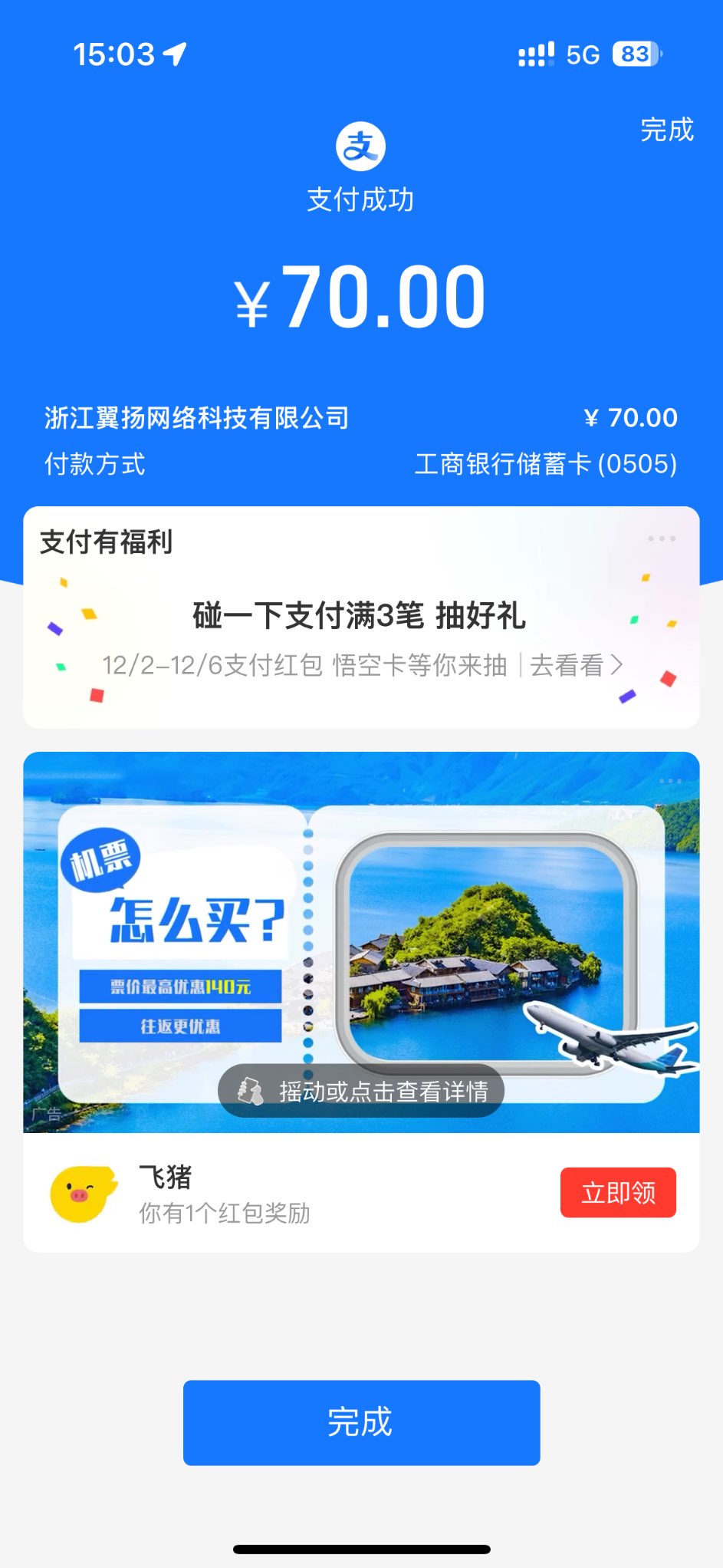Tap 完成 link in top right corner

coord(666,130)
